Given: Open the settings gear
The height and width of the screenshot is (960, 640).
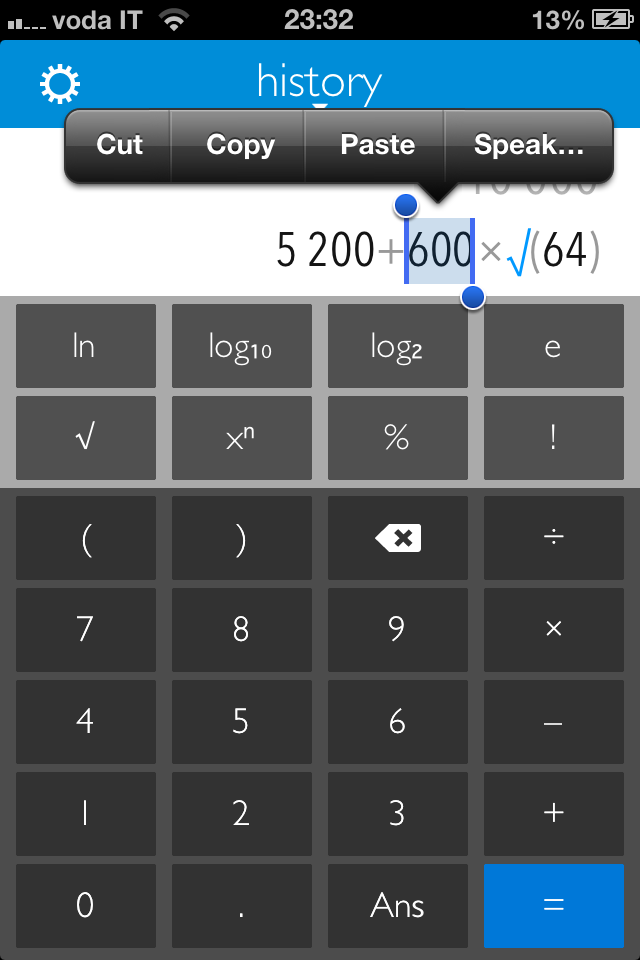Looking at the screenshot, I should [x=59, y=84].
